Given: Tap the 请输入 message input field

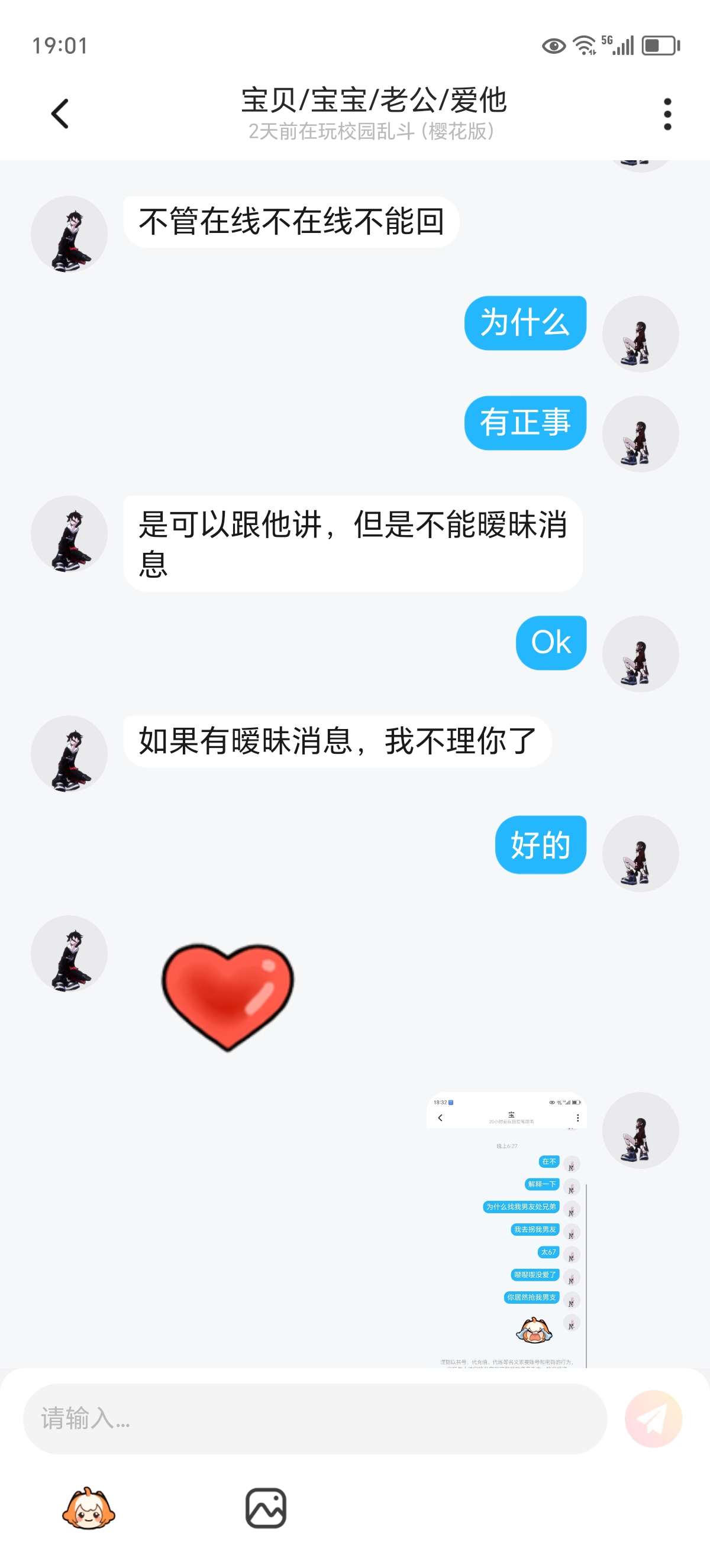Looking at the screenshot, I should (x=315, y=1418).
